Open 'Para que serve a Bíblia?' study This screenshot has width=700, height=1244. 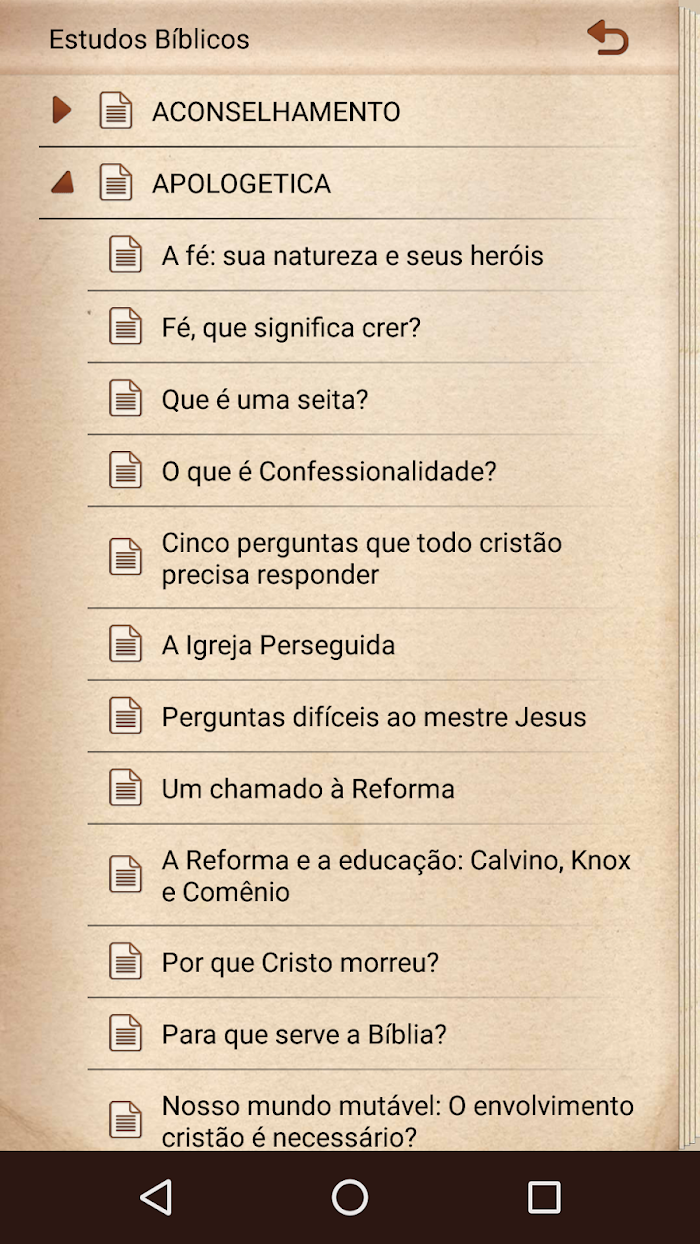pos(362,1034)
